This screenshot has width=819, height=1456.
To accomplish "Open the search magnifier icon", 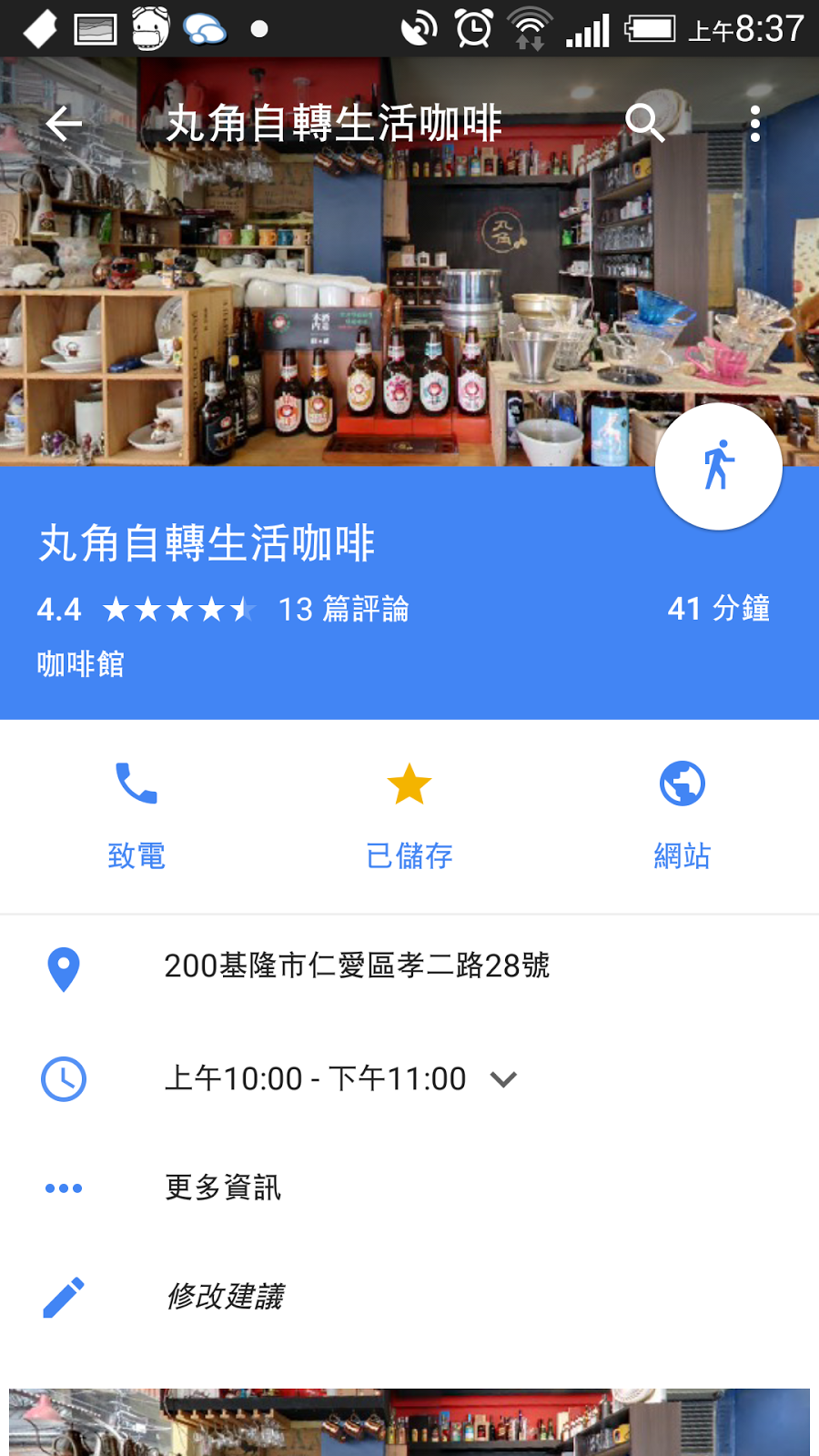I will [x=644, y=123].
